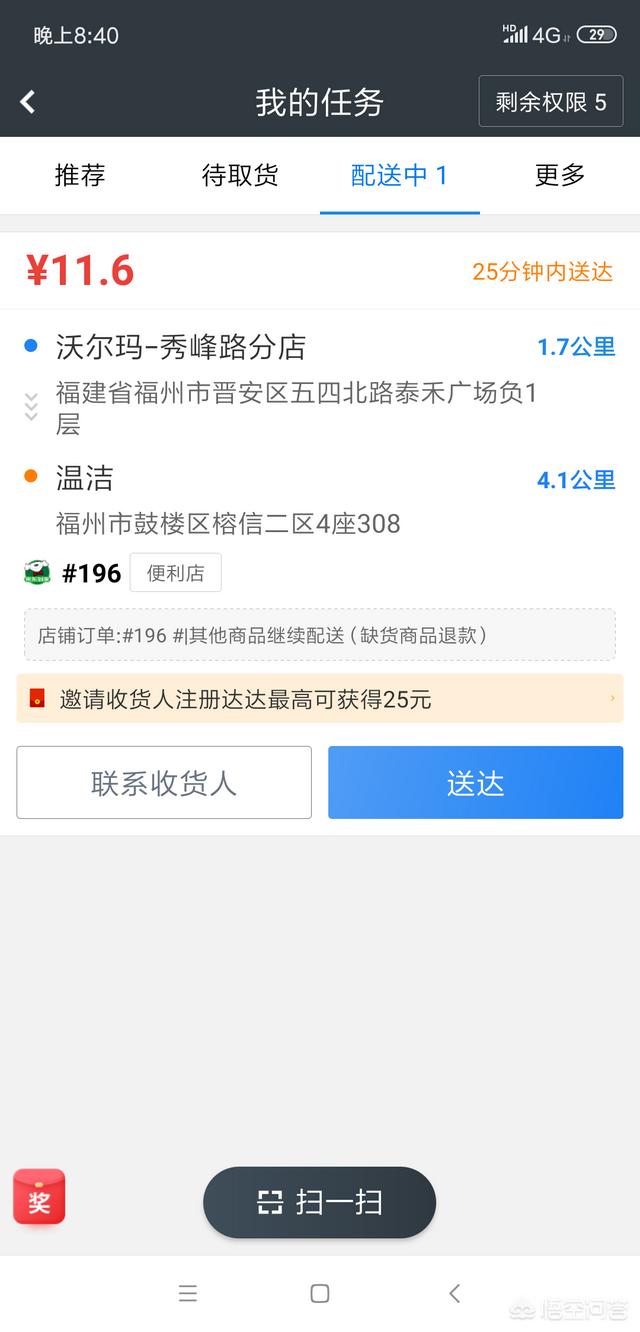This screenshot has height=1332, width=640.
Task: Tap the system recent apps button
Action: pos(188,1294)
